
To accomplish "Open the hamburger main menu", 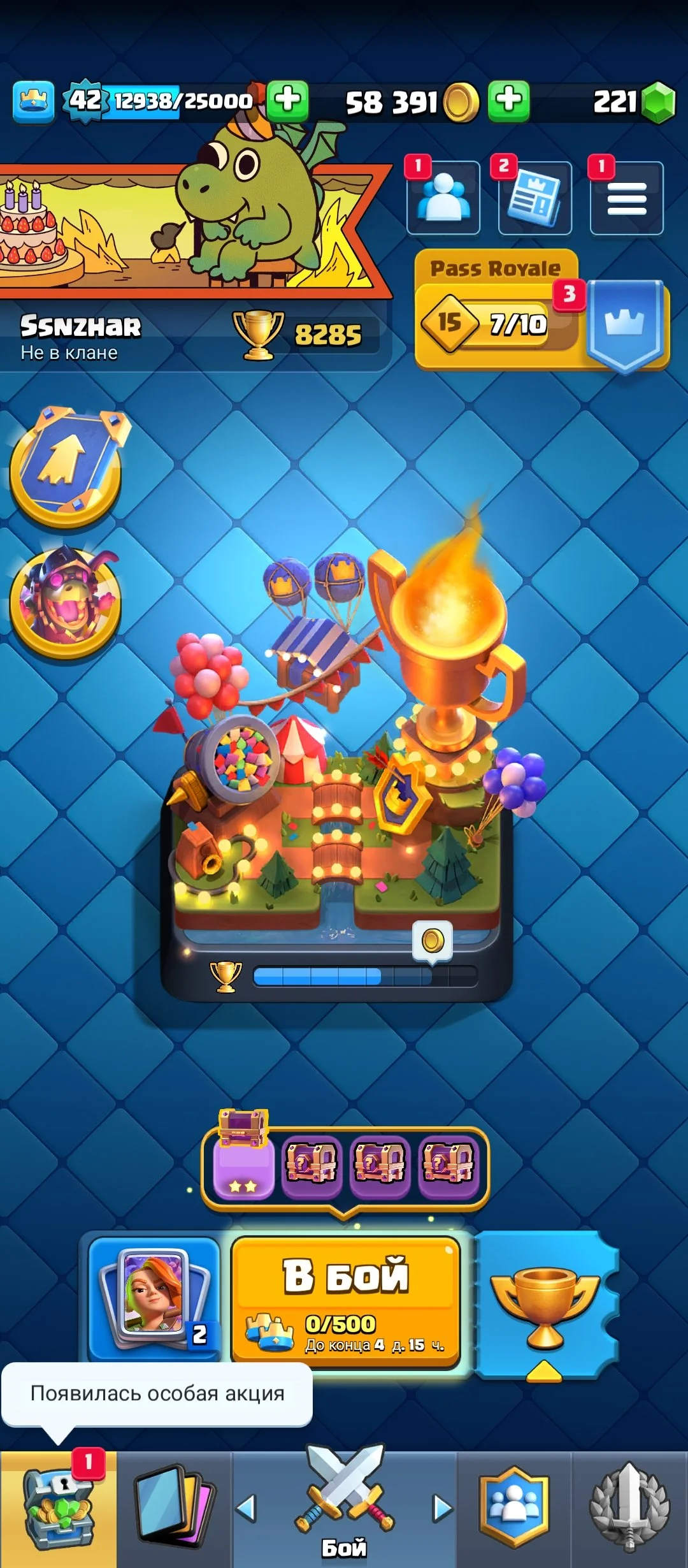I will click(626, 199).
